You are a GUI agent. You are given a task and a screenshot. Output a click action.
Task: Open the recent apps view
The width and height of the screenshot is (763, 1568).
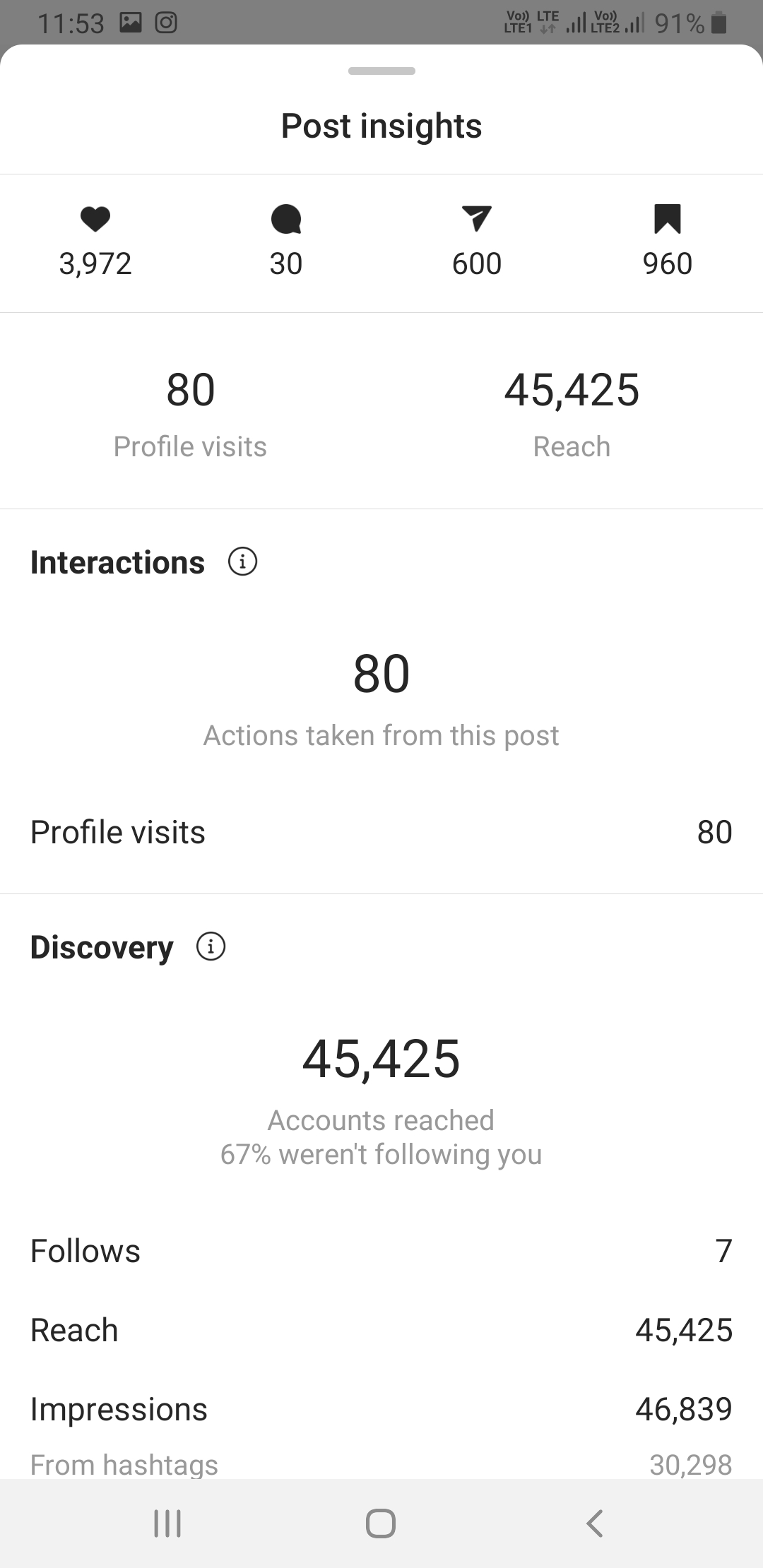pyautogui.click(x=167, y=1524)
